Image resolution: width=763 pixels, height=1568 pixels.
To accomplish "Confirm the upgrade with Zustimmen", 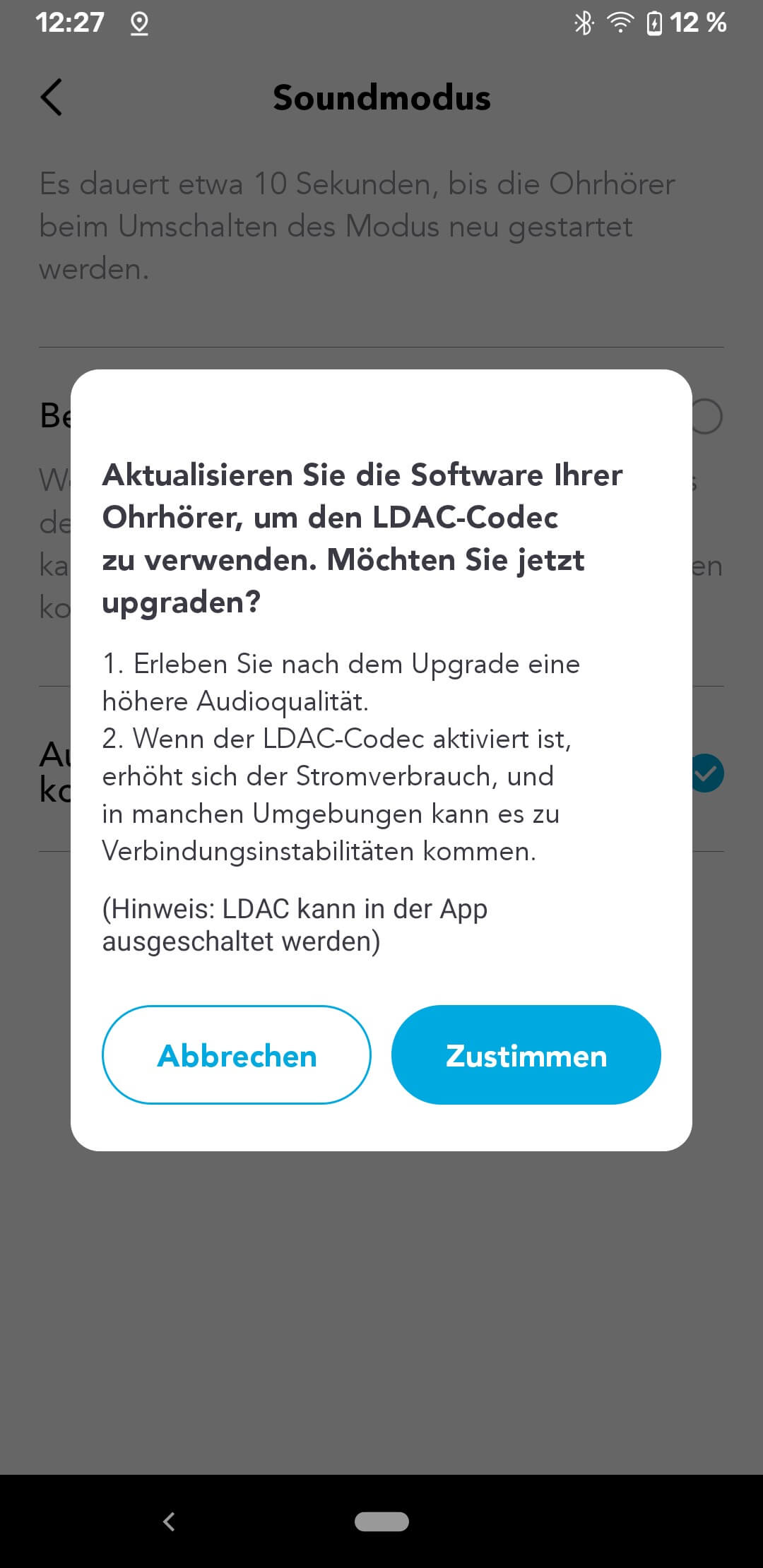I will coord(526,1055).
